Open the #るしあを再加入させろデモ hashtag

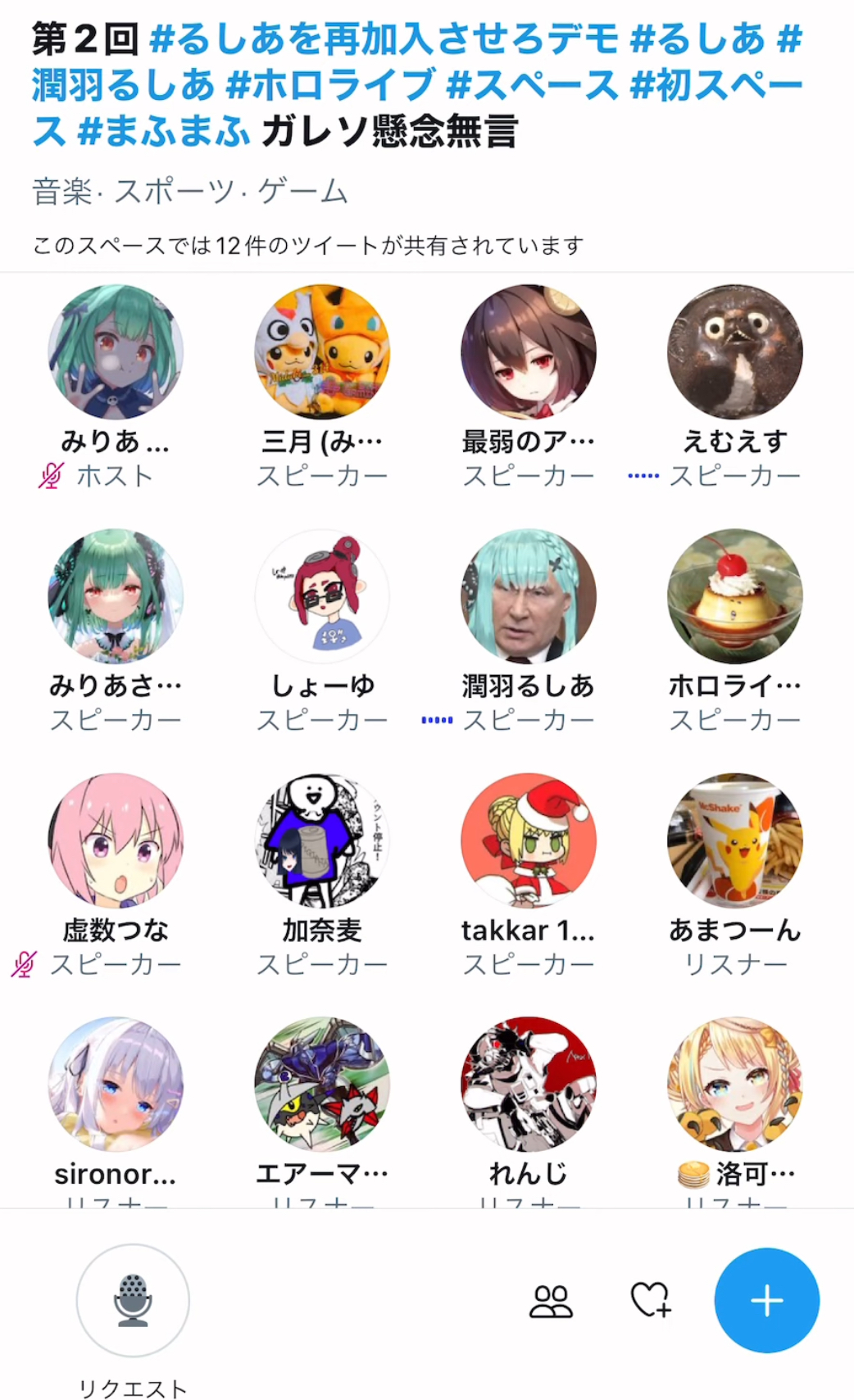click(x=385, y=39)
